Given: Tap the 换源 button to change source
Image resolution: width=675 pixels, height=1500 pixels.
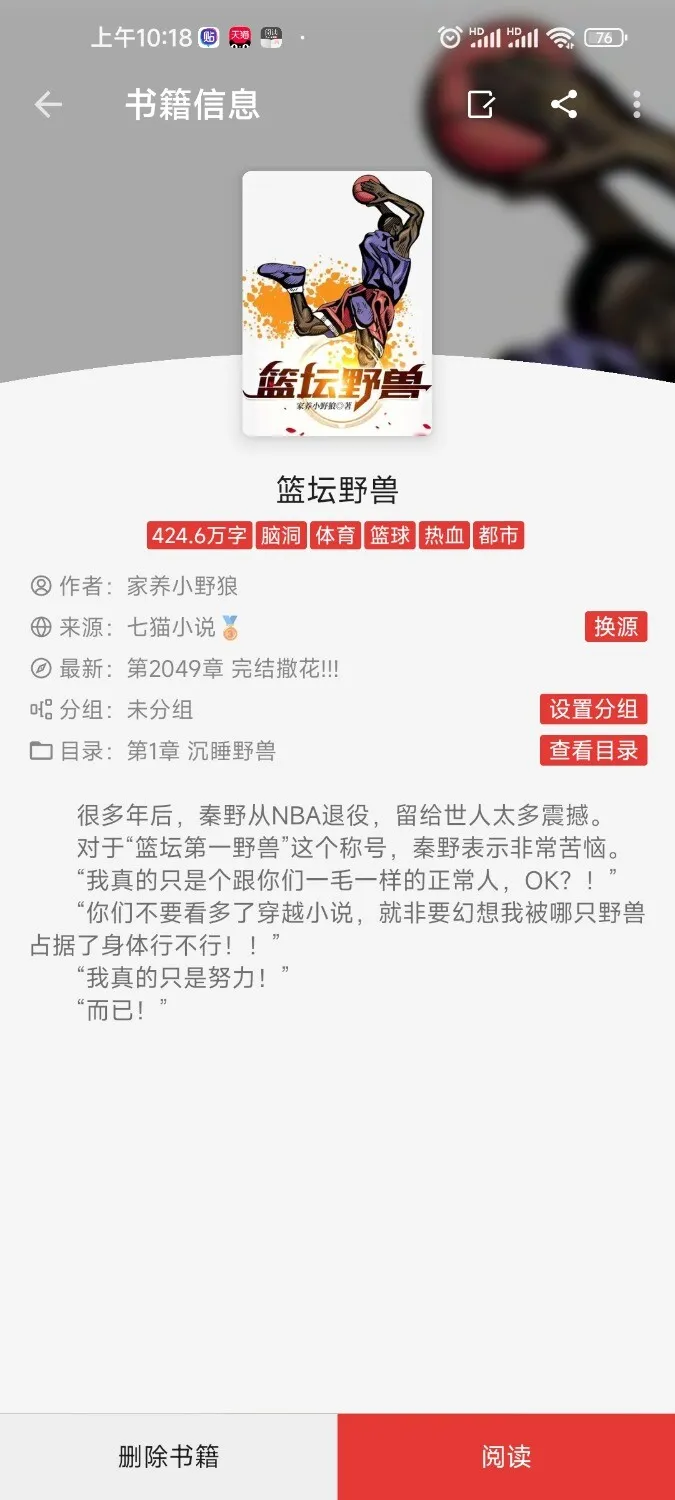Looking at the screenshot, I should [x=615, y=627].
